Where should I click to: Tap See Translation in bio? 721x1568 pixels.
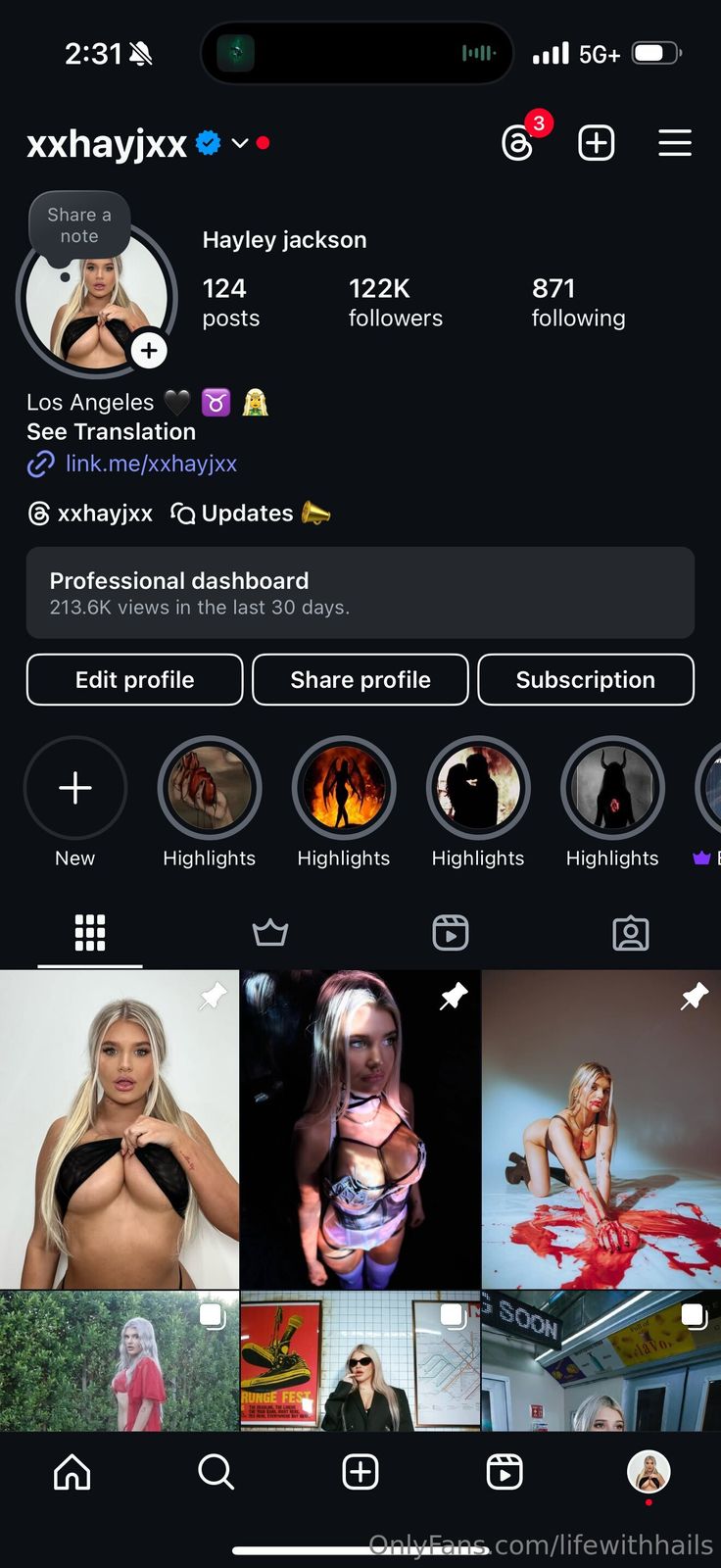point(111,432)
